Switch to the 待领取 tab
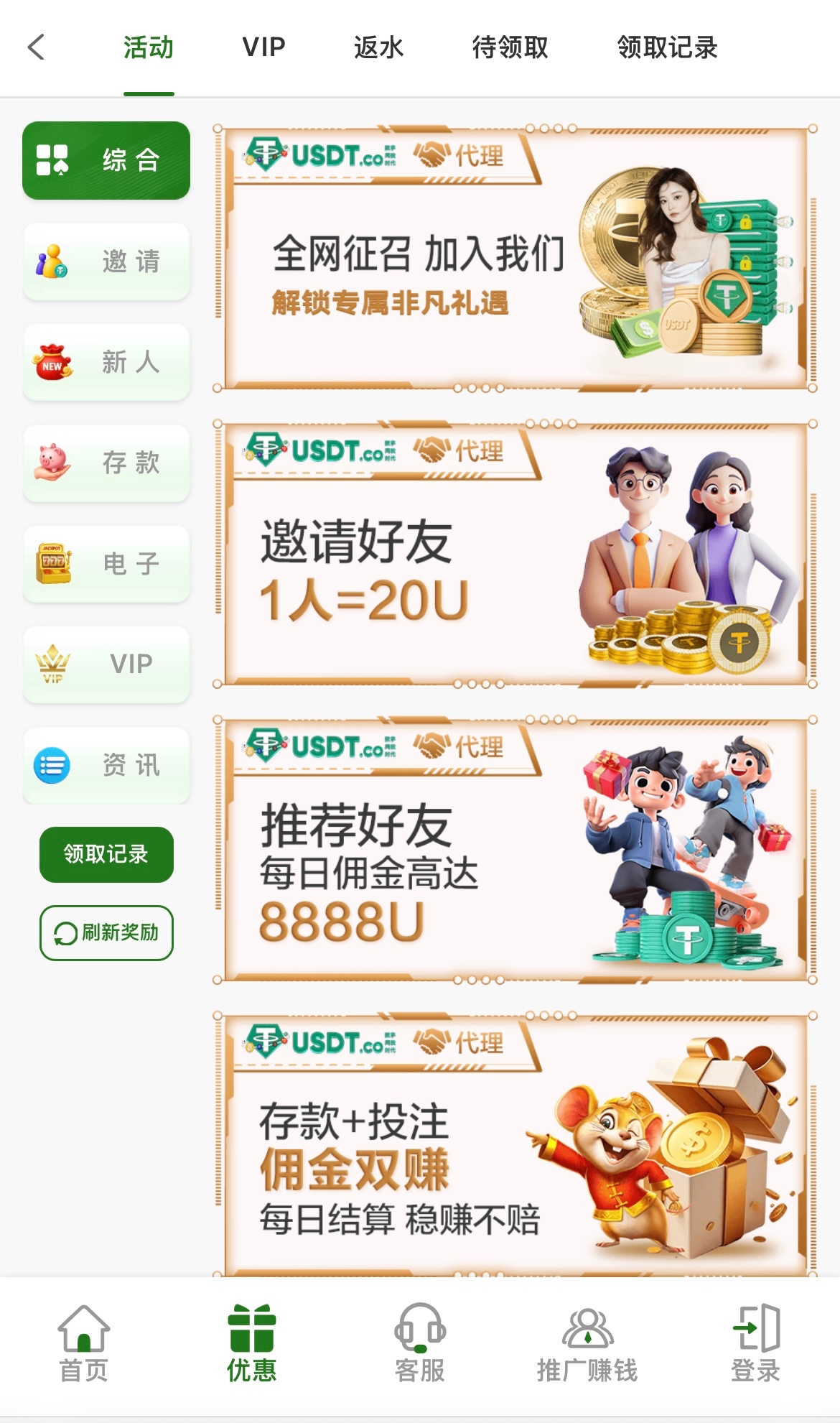840x1423 pixels. tap(510, 47)
